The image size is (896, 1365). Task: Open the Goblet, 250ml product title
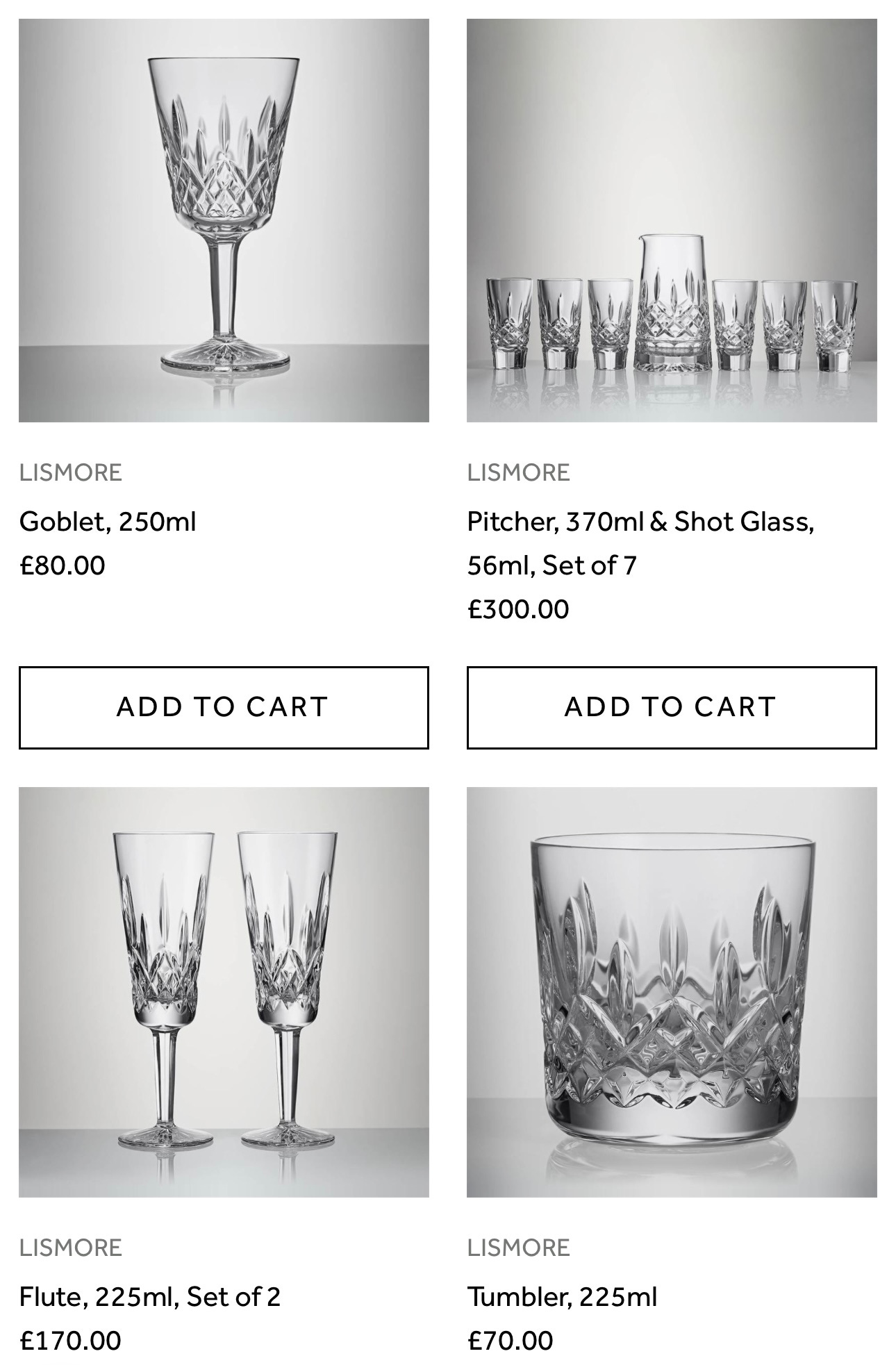pos(108,522)
